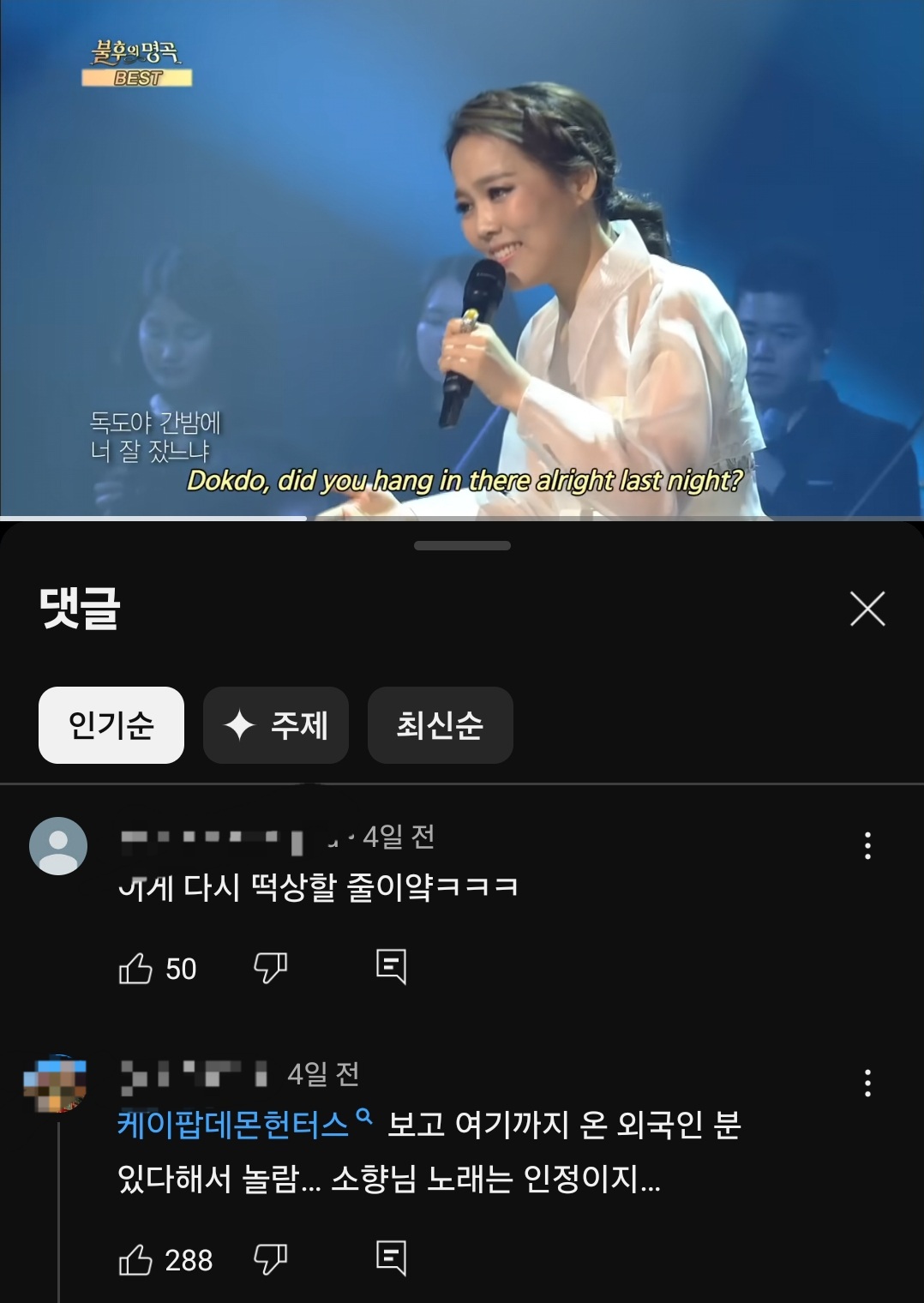Tap the playing video to show controls
Screen dimensions: 924x1303
pyautogui.click(x=462, y=257)
